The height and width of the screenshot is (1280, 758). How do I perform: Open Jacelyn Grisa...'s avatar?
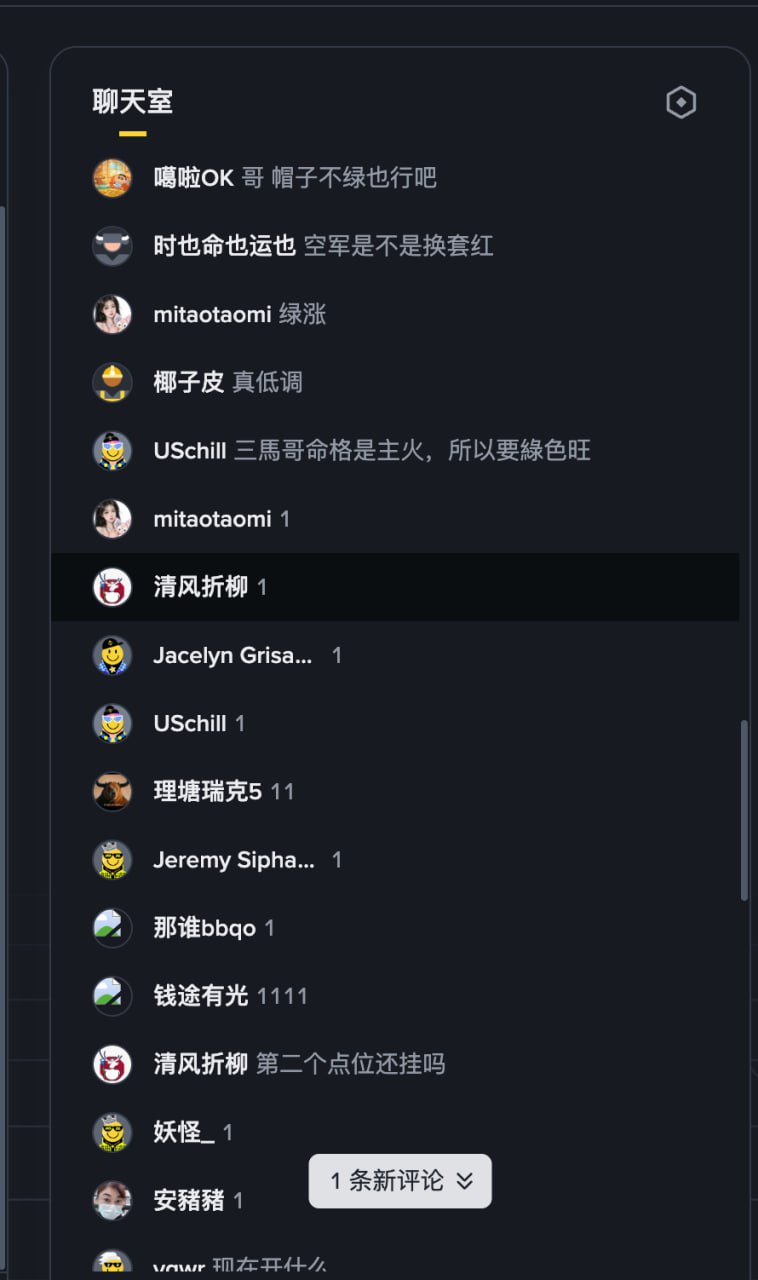[113, 656]
